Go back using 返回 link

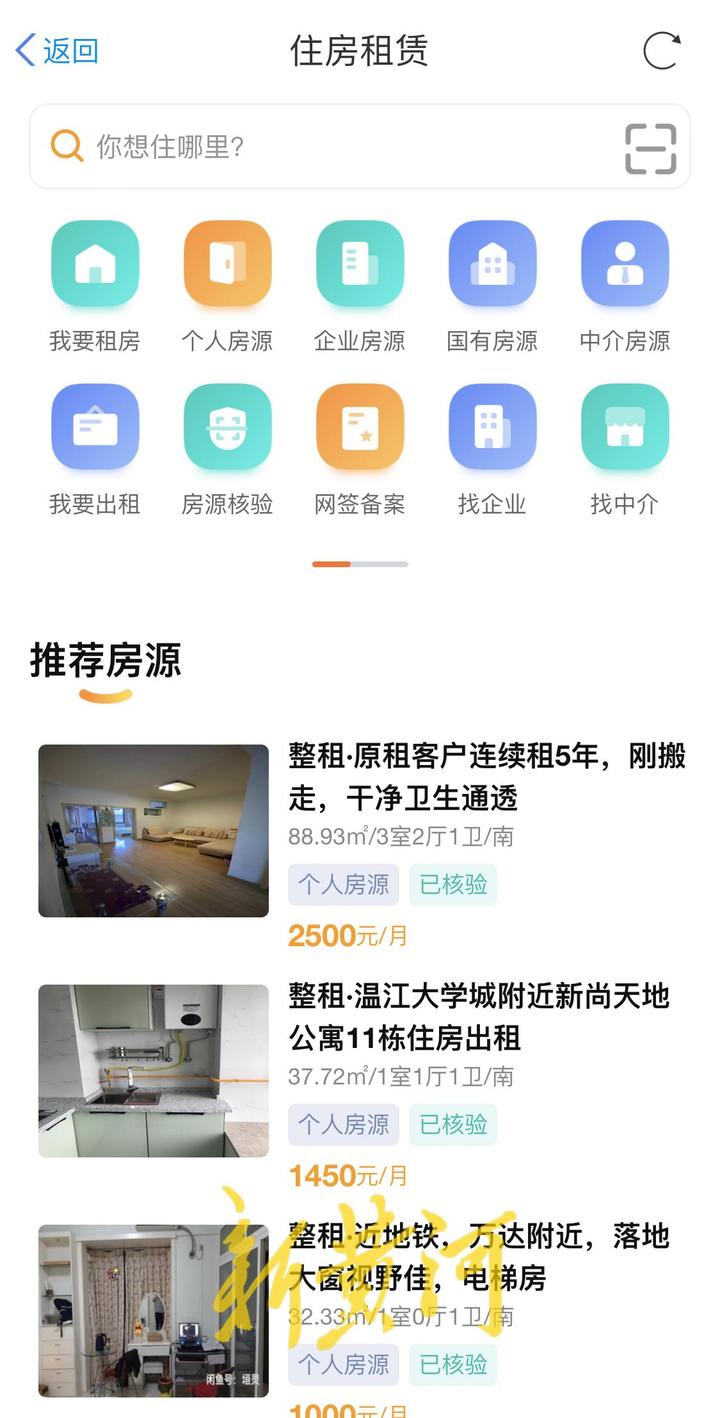(55, 50)
